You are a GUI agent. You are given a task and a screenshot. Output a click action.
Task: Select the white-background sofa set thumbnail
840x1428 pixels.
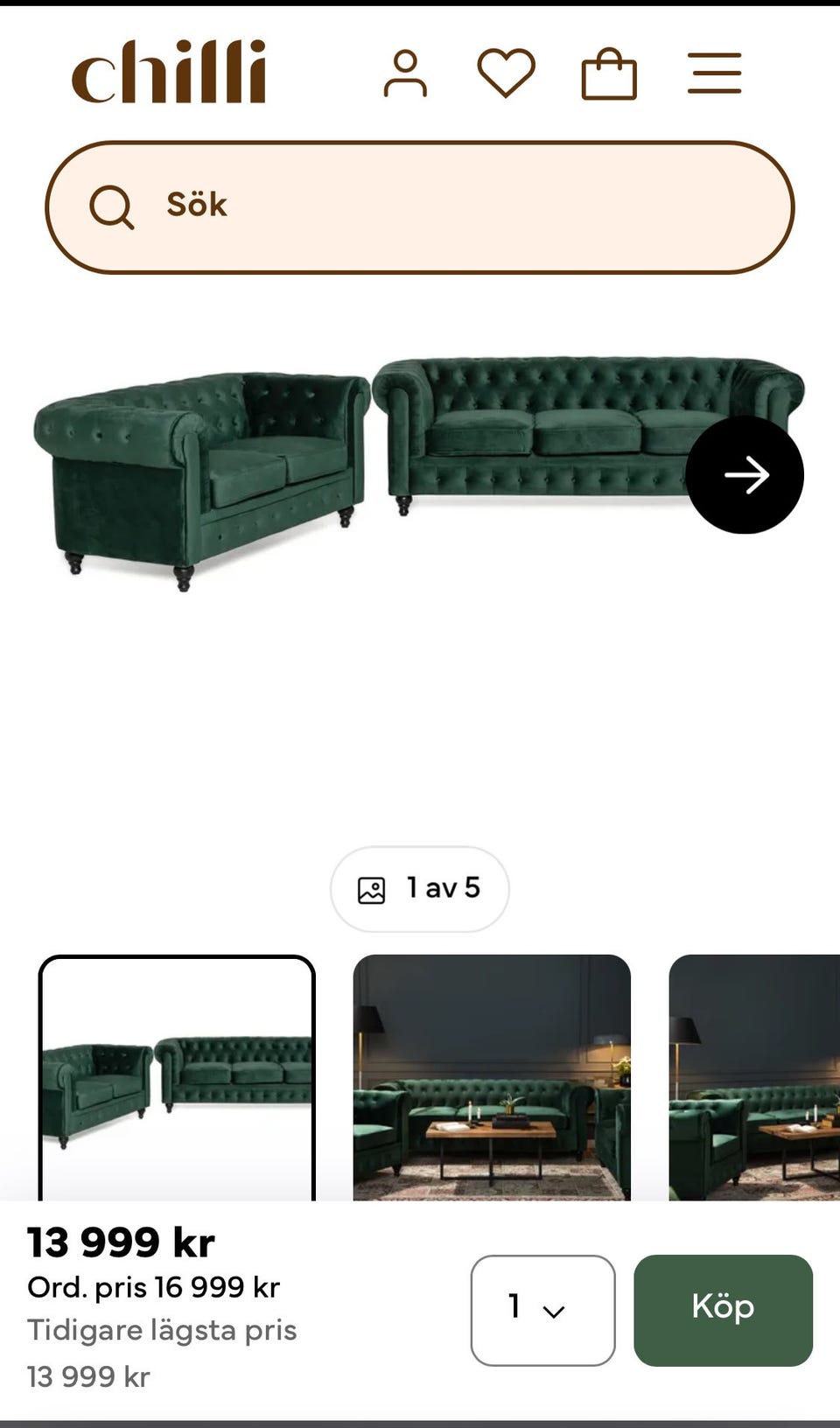(x=177, y=1078)
